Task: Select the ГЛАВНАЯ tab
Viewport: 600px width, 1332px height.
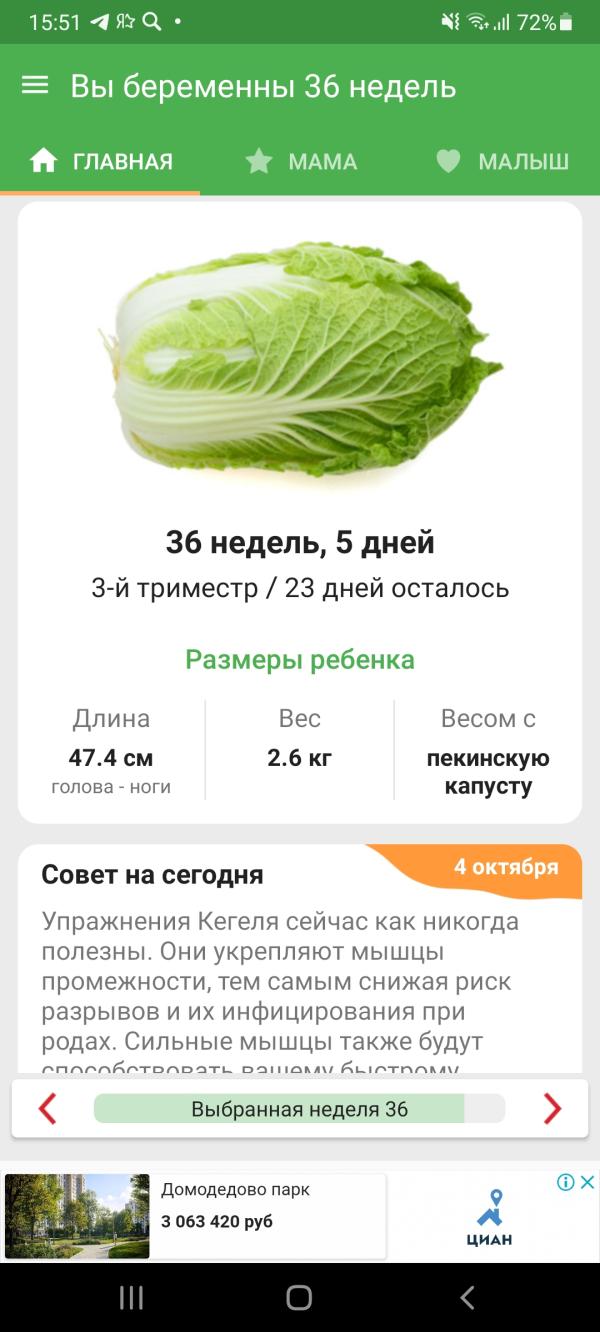Action: [100, 162]
